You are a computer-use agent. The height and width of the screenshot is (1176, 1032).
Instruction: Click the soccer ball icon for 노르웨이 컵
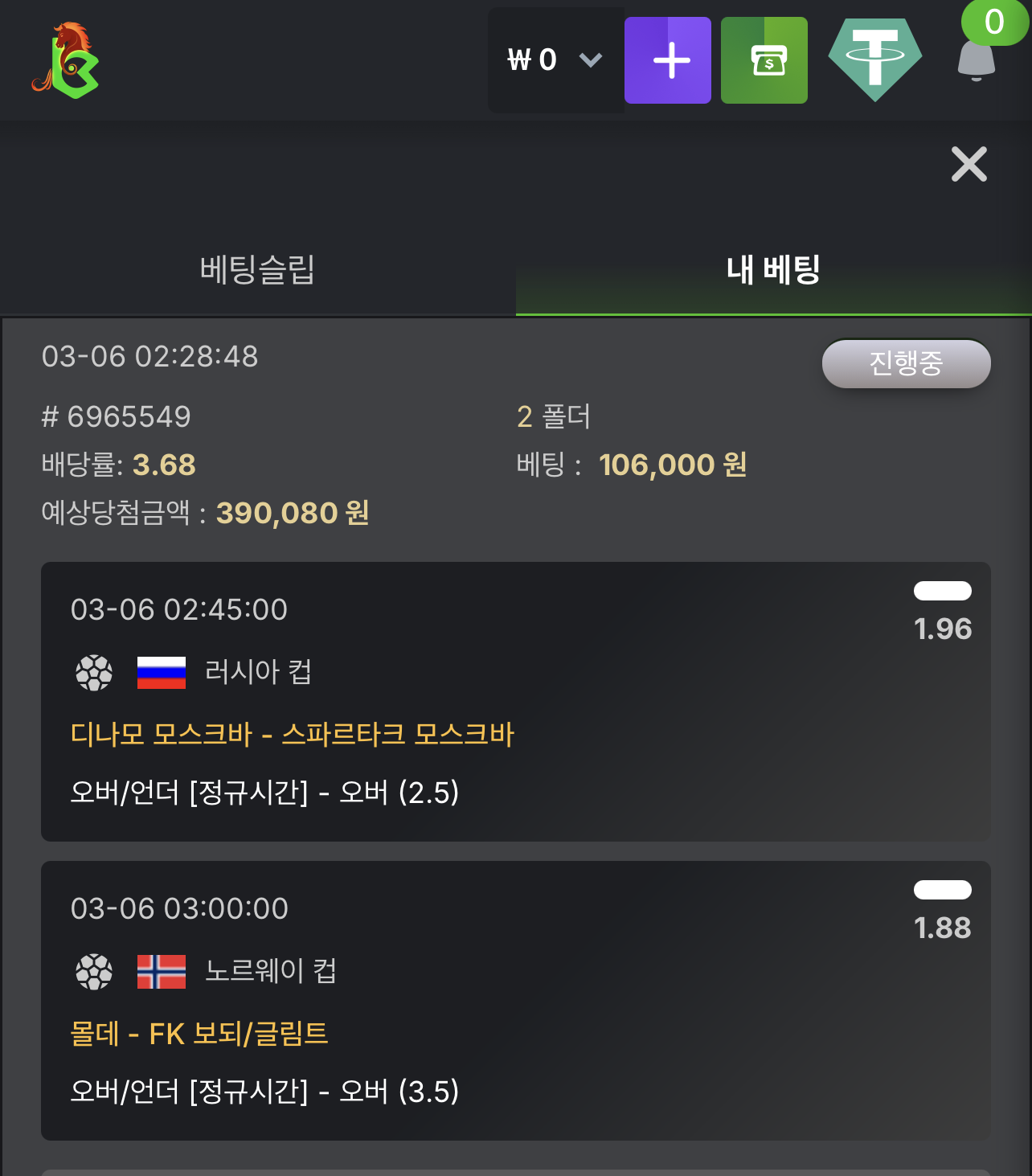click(x=93, y=972)
